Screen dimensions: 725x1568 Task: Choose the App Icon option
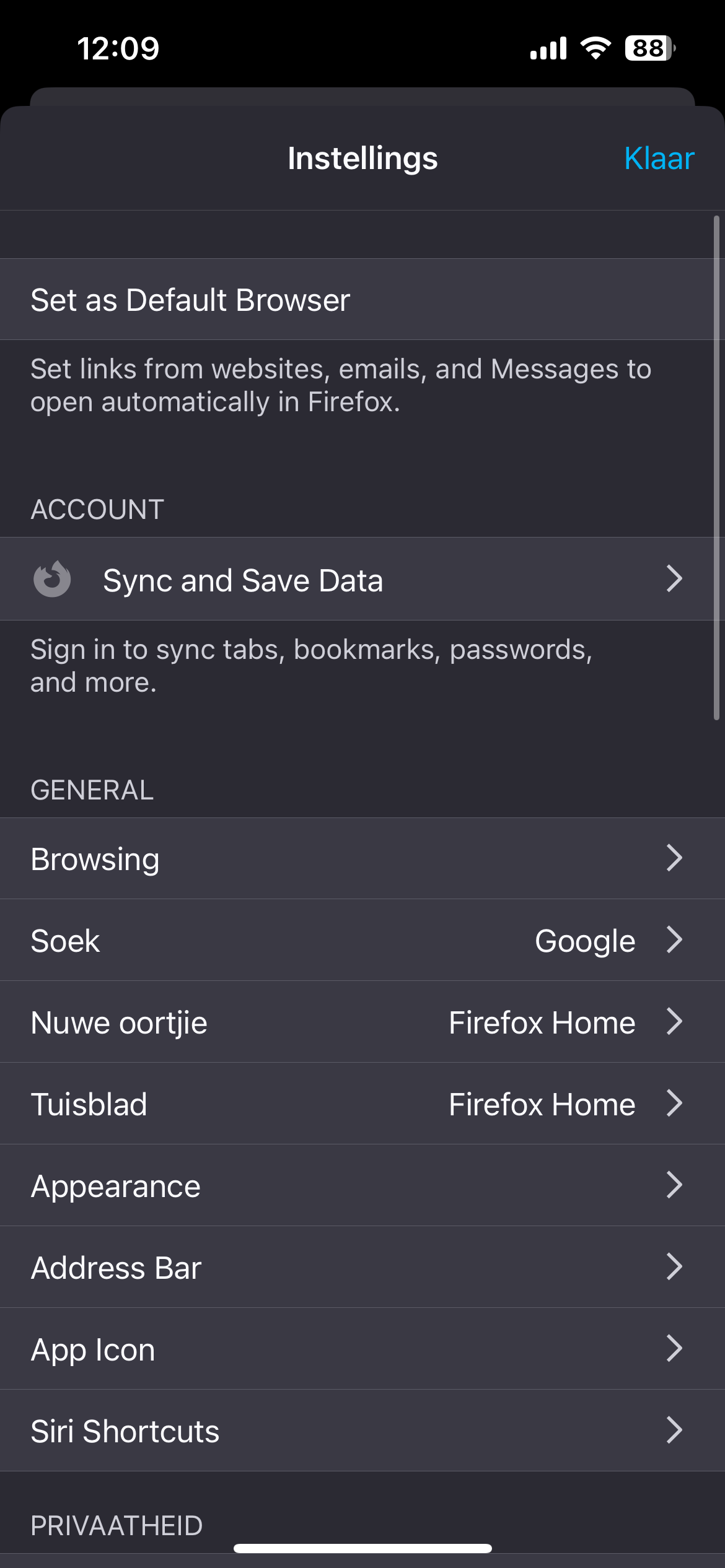(362, 1349)
